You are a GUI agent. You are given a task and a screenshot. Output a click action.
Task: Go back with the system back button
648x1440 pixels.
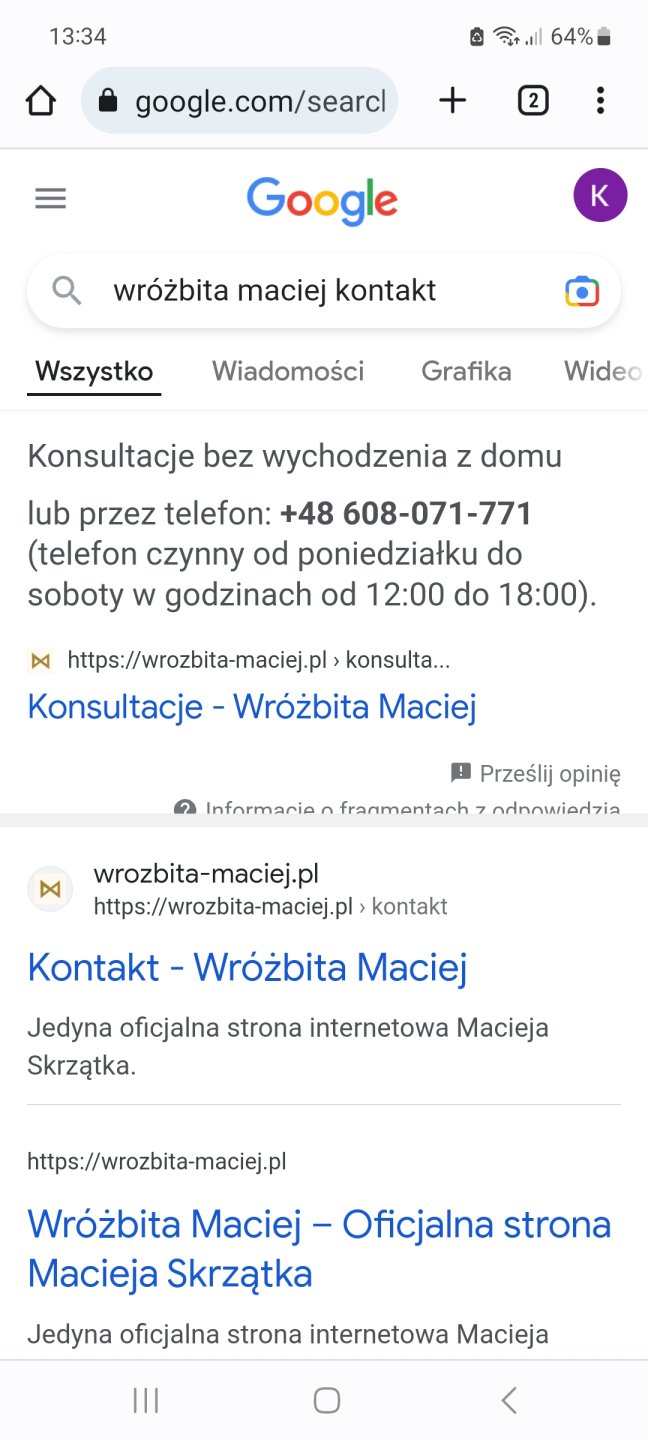tap(509, 1400)
